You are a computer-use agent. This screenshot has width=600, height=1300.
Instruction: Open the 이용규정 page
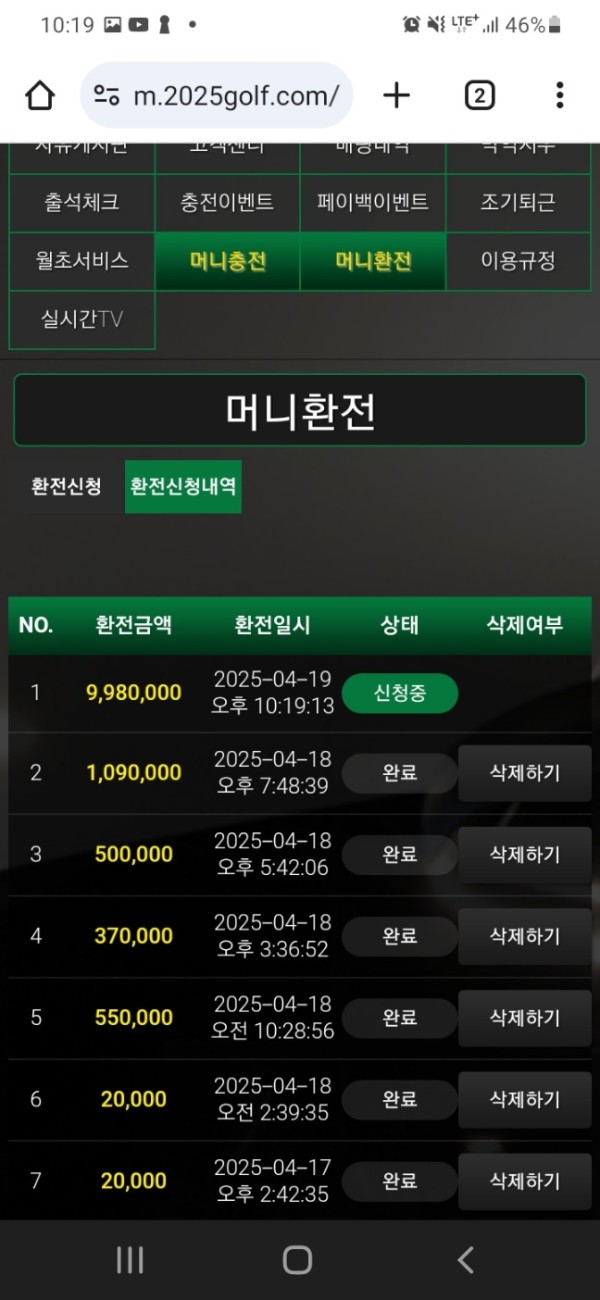[x=518, y=262]
